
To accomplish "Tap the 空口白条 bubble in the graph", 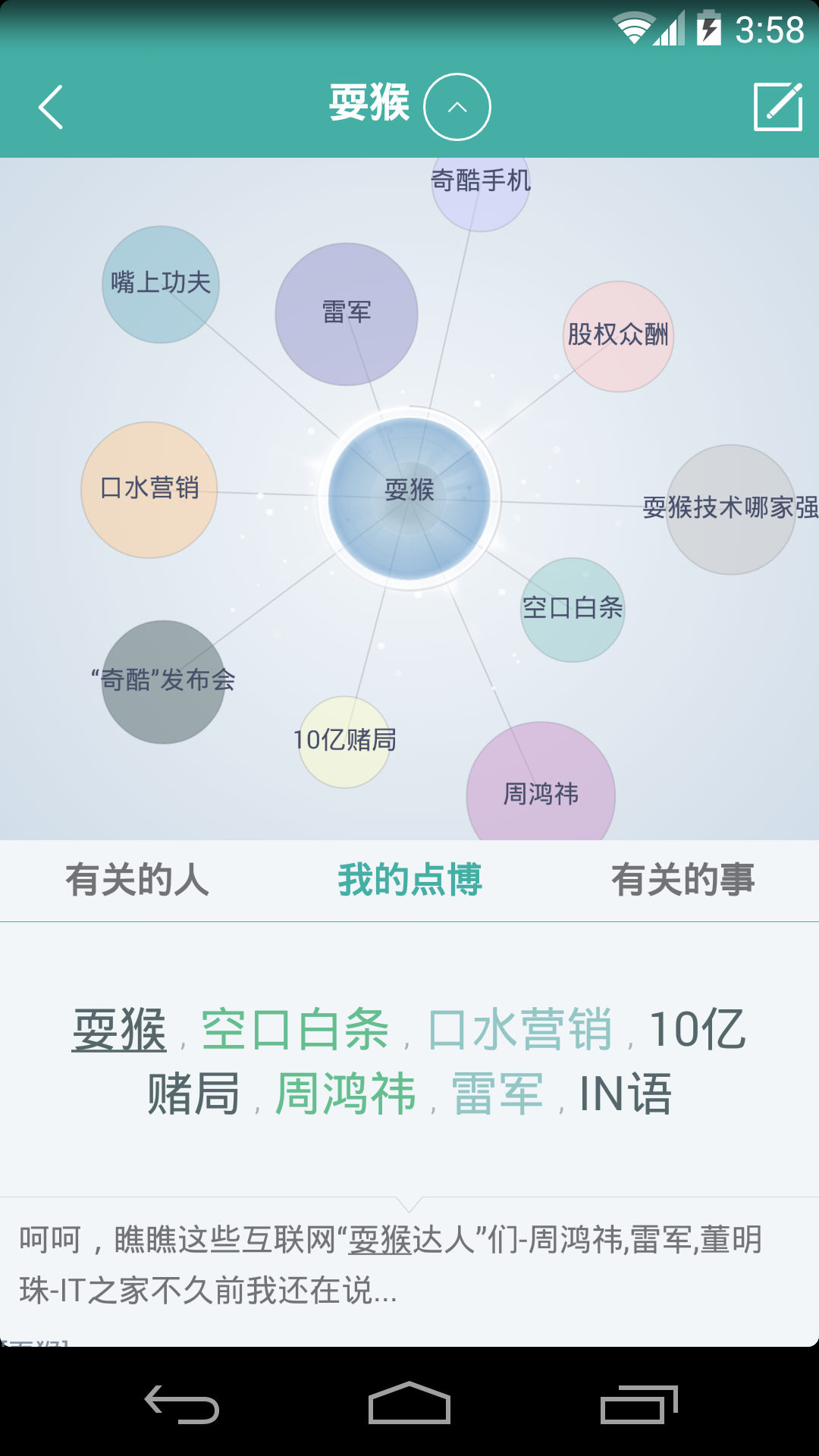I will 573,609.
